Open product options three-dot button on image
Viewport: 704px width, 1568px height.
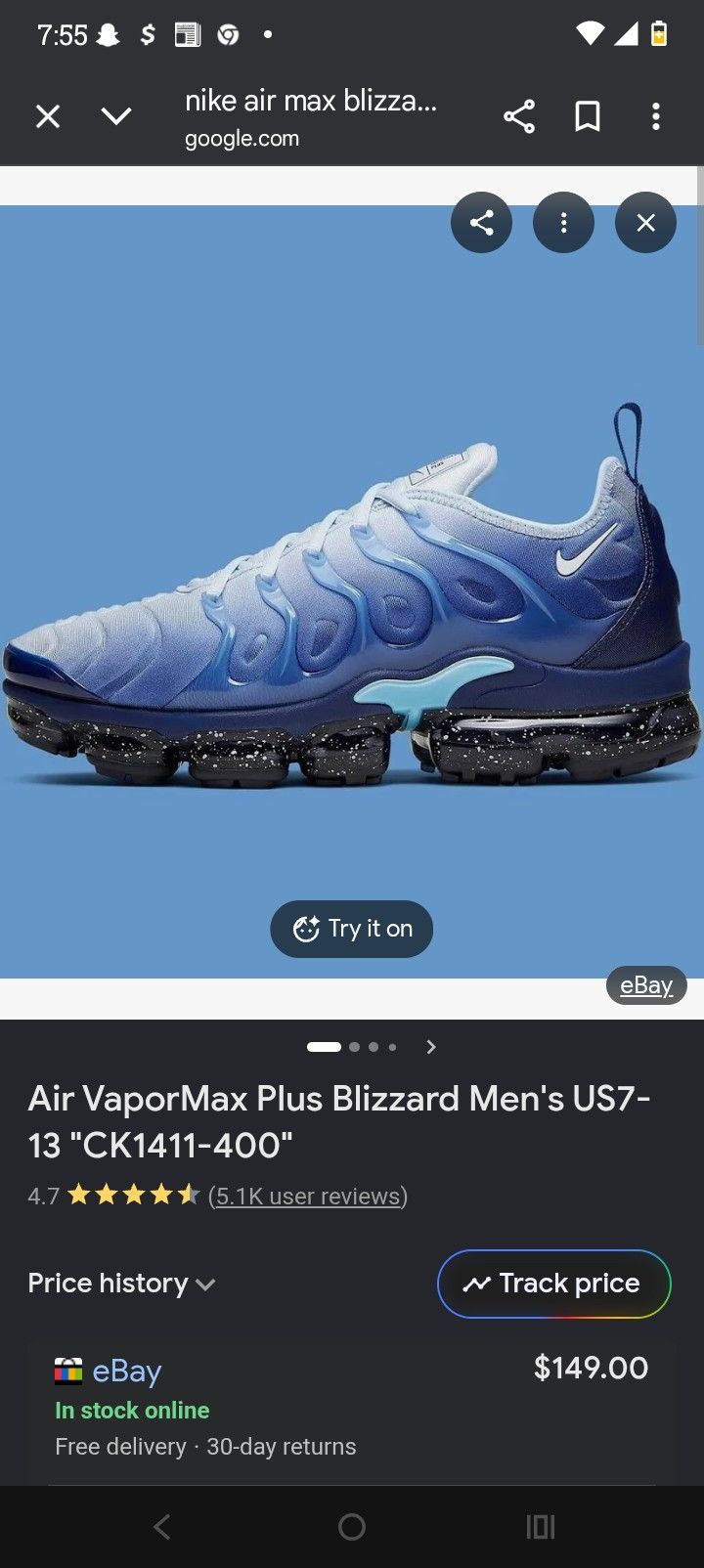click(x=563, y=223)
